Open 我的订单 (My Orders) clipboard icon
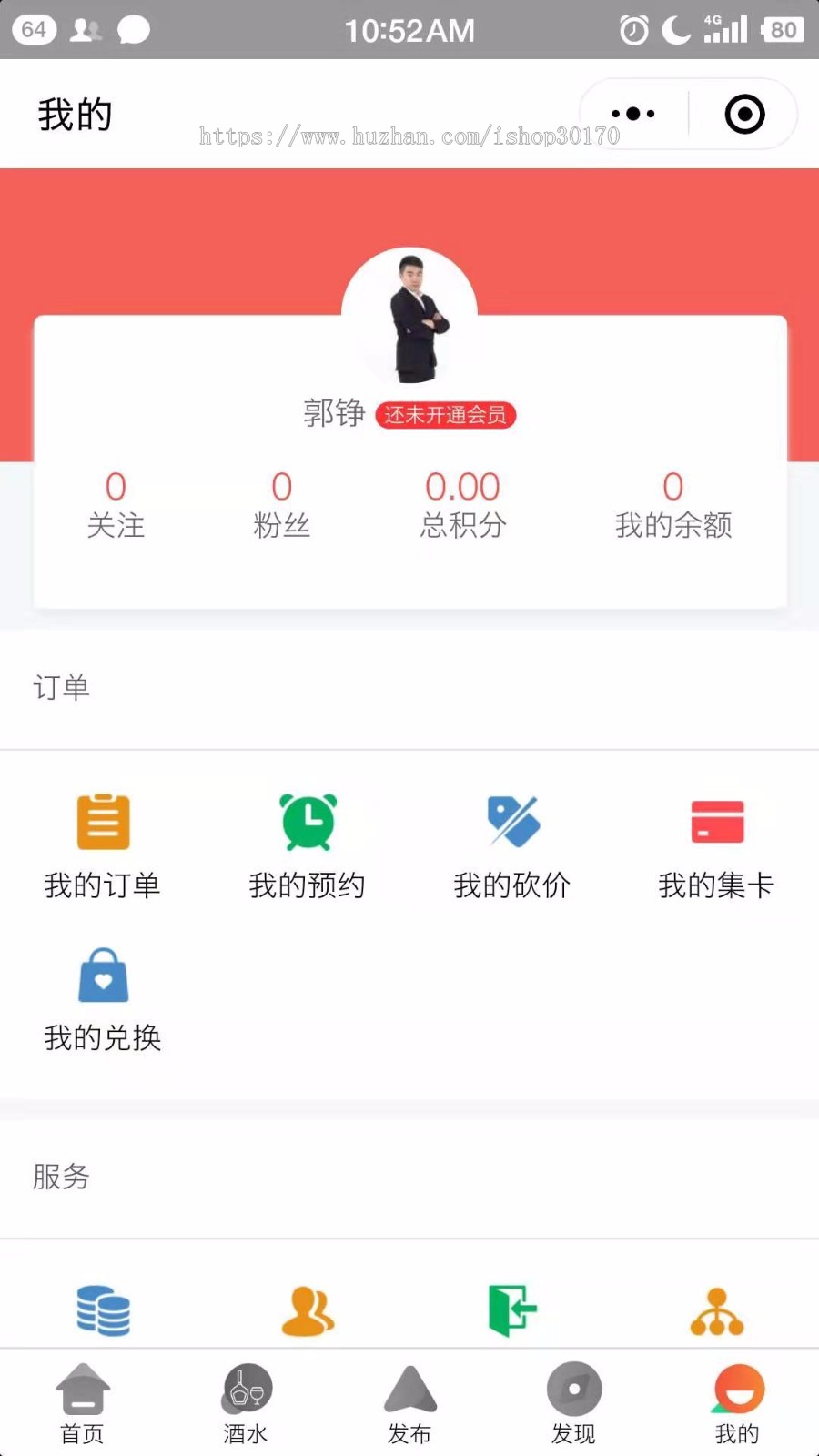The width and height of the screenshot is (819, 1456). click(103, 822)
